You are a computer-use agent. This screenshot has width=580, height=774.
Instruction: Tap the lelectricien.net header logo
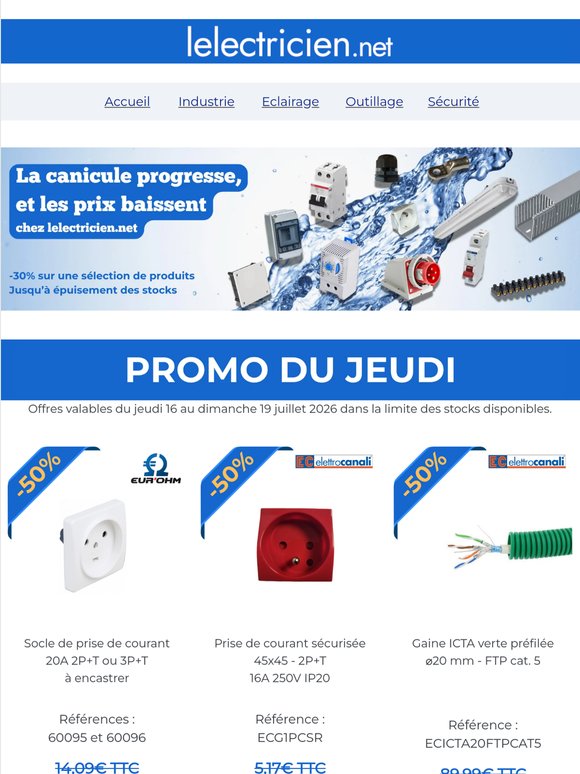pos(290,42)
